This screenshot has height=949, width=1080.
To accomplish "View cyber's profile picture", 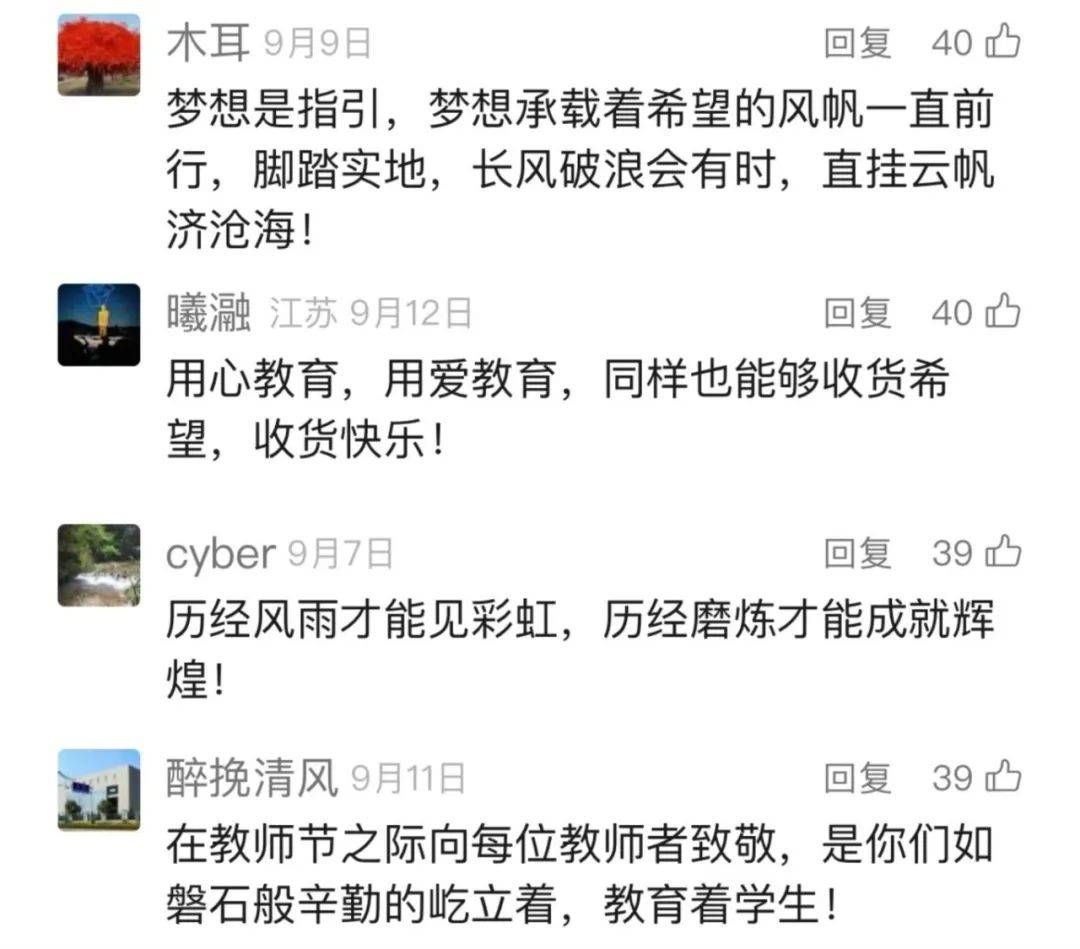I will click(x=99, y=565).
